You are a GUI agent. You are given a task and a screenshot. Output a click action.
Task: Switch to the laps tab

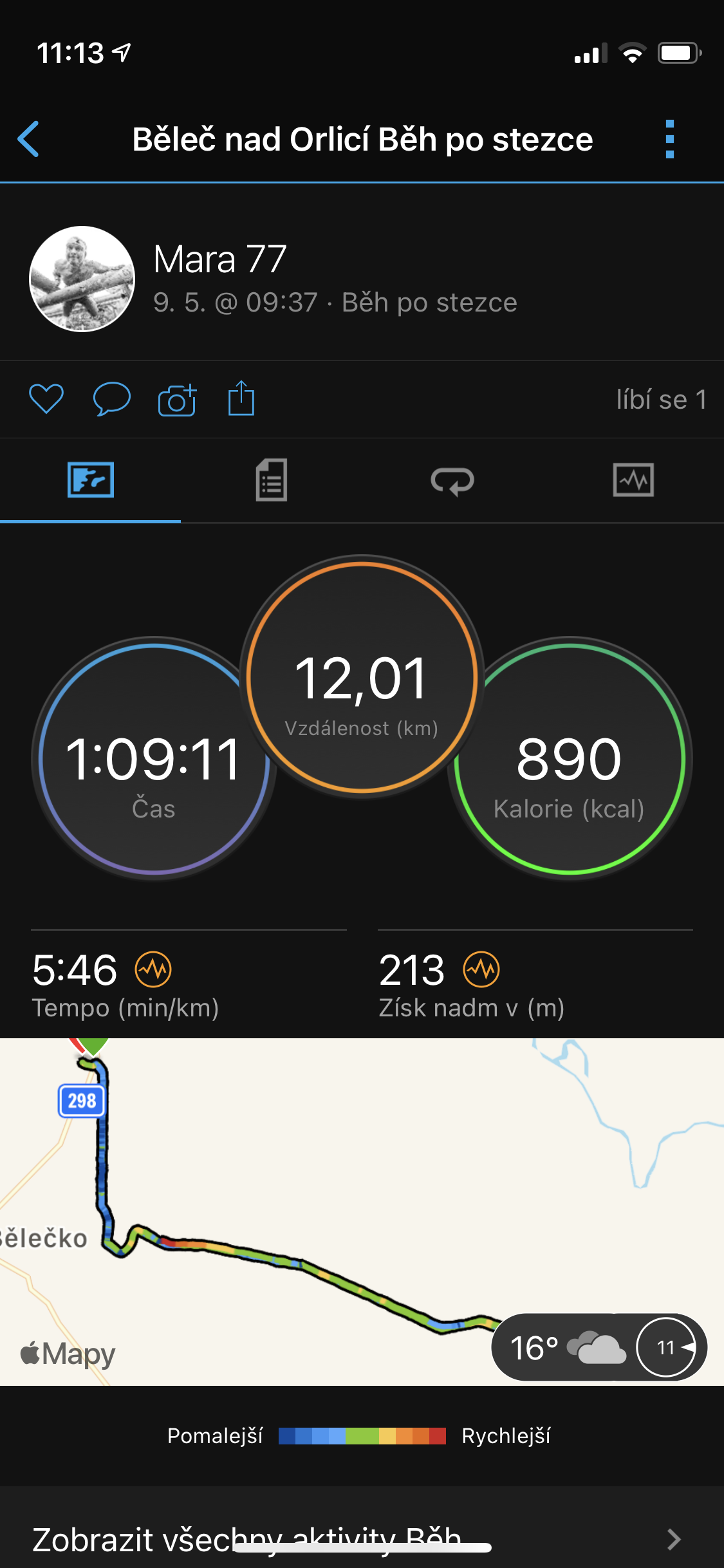[x=452, y=480]
